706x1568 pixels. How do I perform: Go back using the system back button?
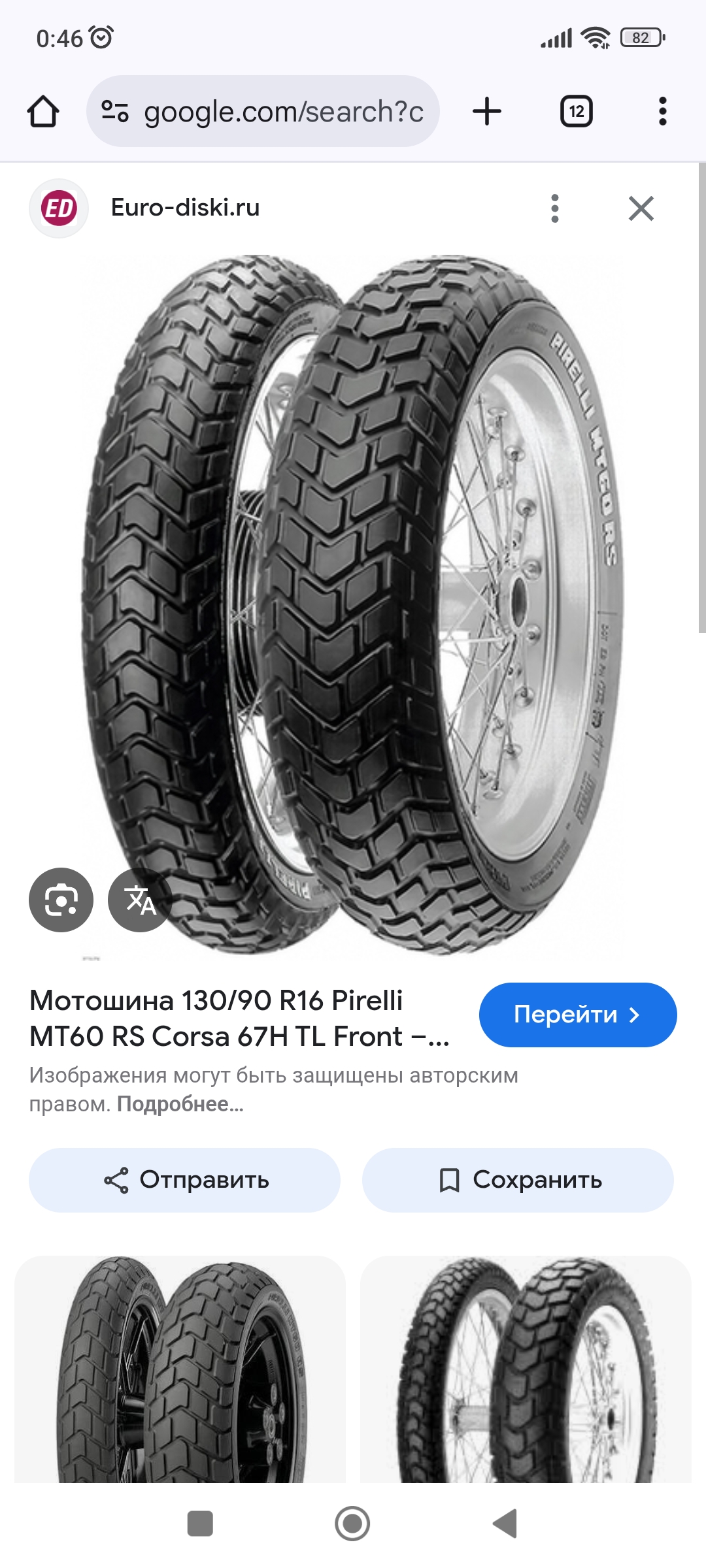coord(505,1524)
